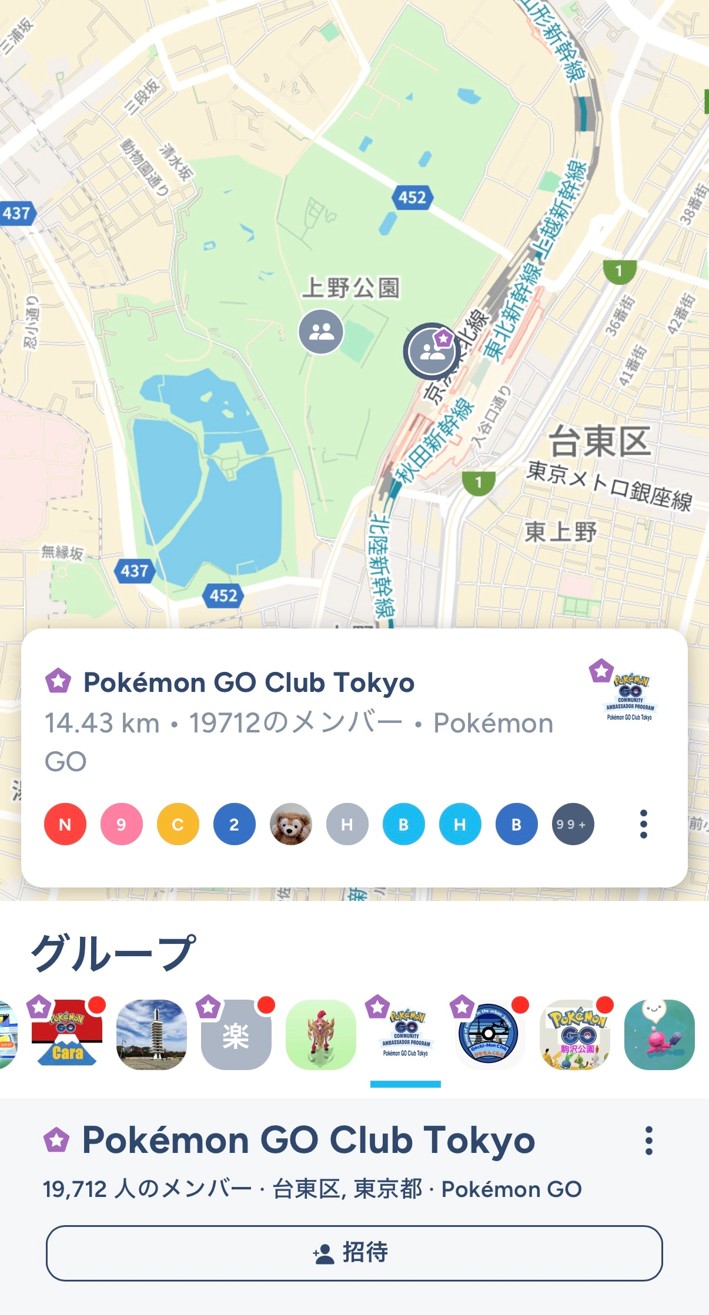The width and height of the screenshot is (709, 1315).
Task: Select the blue circular badge group icon
Action: click(489, 1035)
